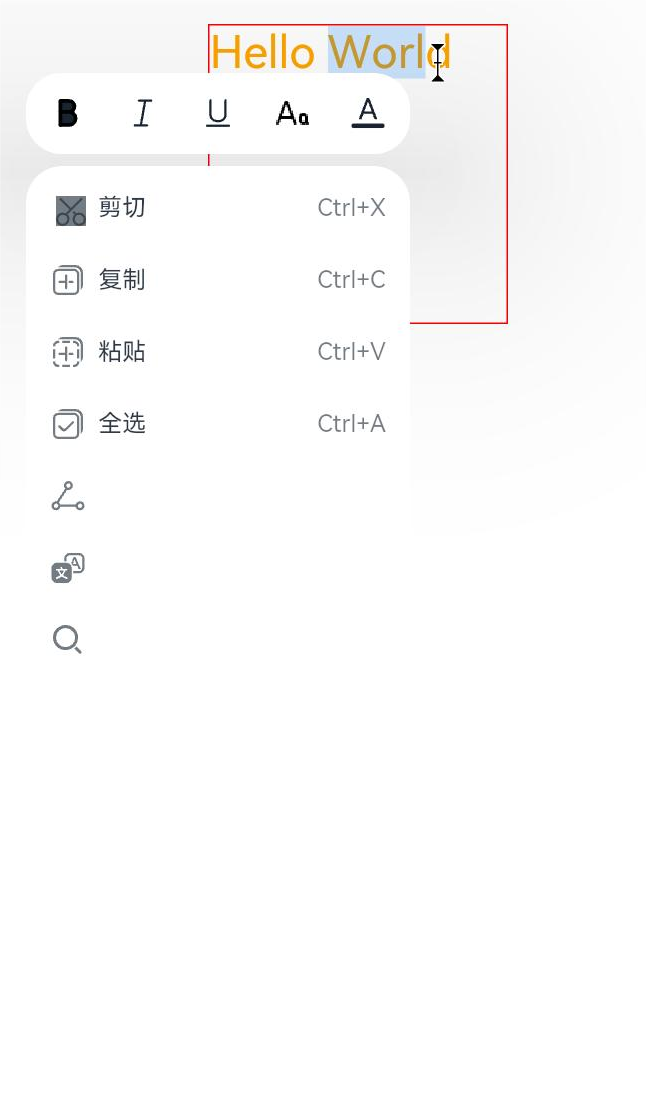Viewport: 646px width, 1103px height.
Task: Choose 复制 (copy) in the menu
Action: (218, 280)
